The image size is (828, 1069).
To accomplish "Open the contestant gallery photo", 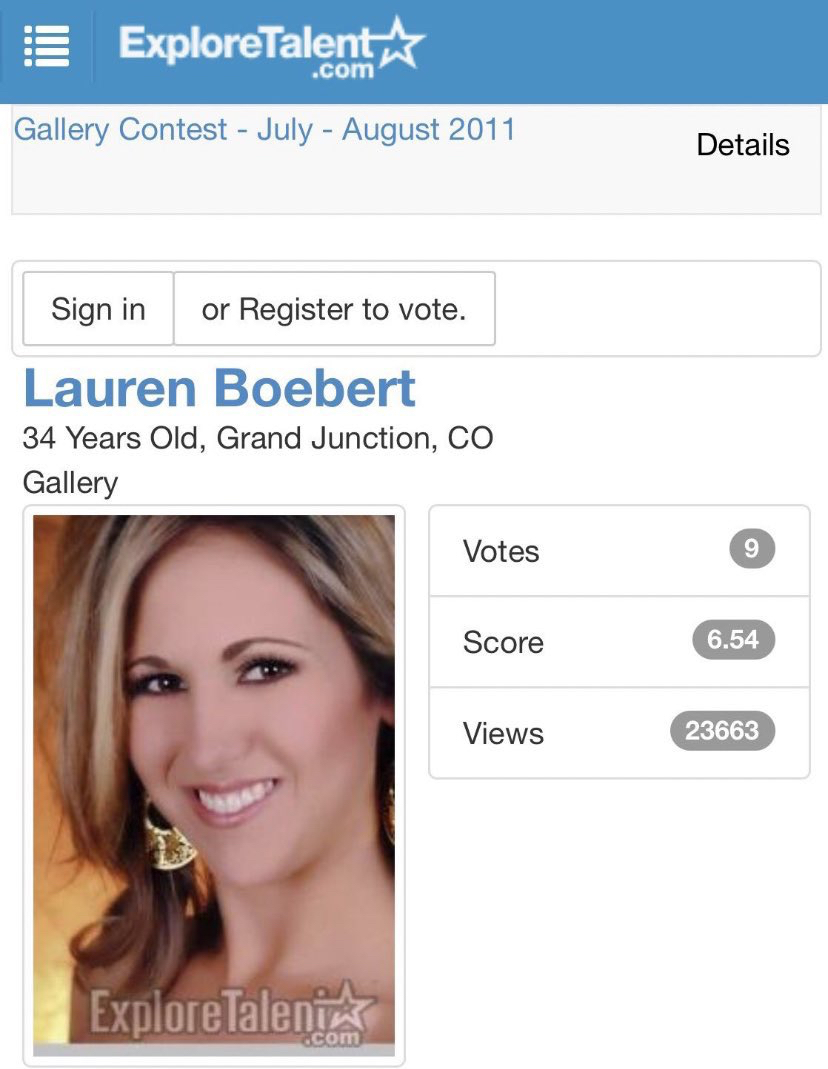I will tap(214, 785).
